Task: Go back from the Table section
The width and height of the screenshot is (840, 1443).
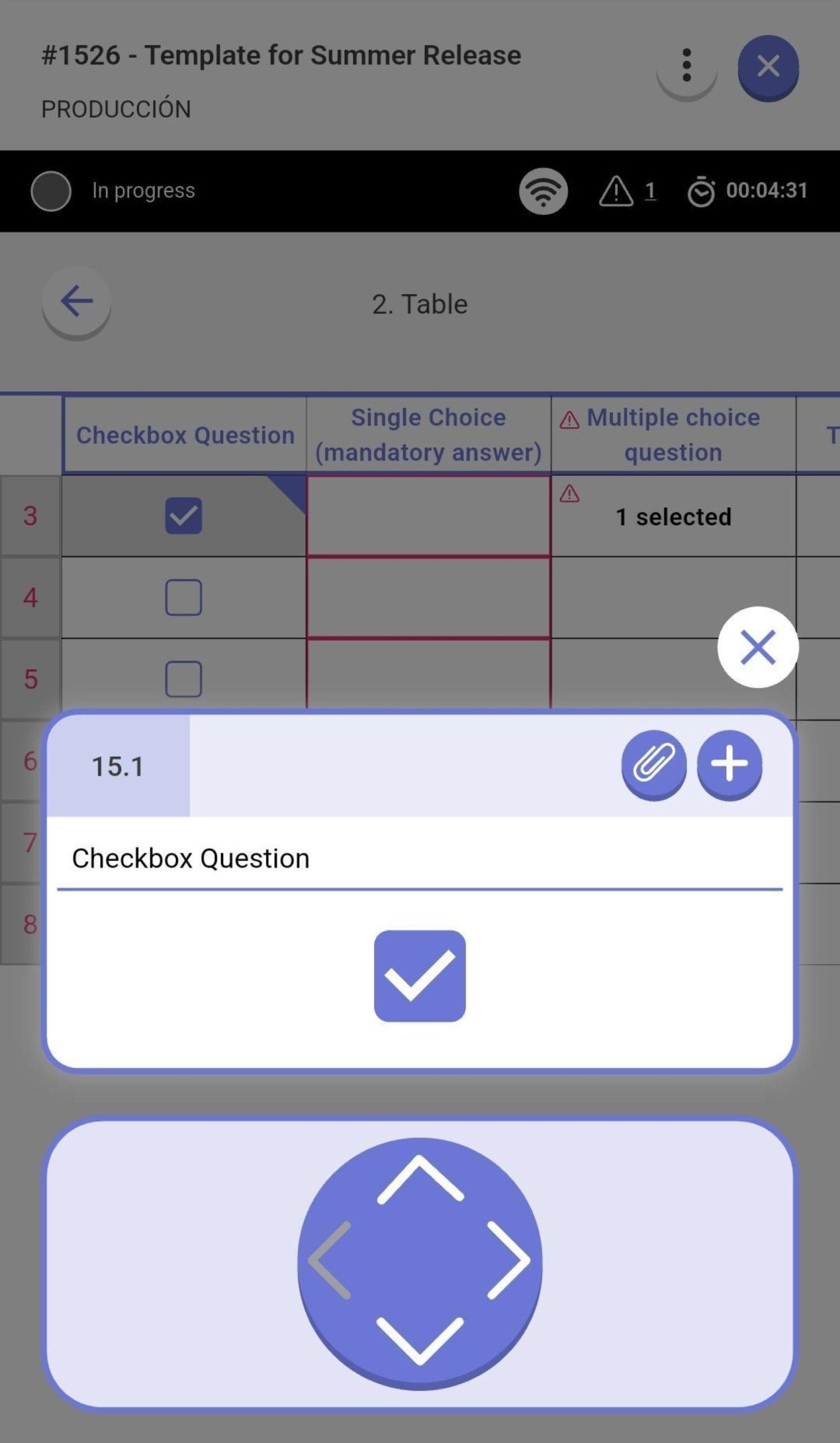Action: click(76, 301)
